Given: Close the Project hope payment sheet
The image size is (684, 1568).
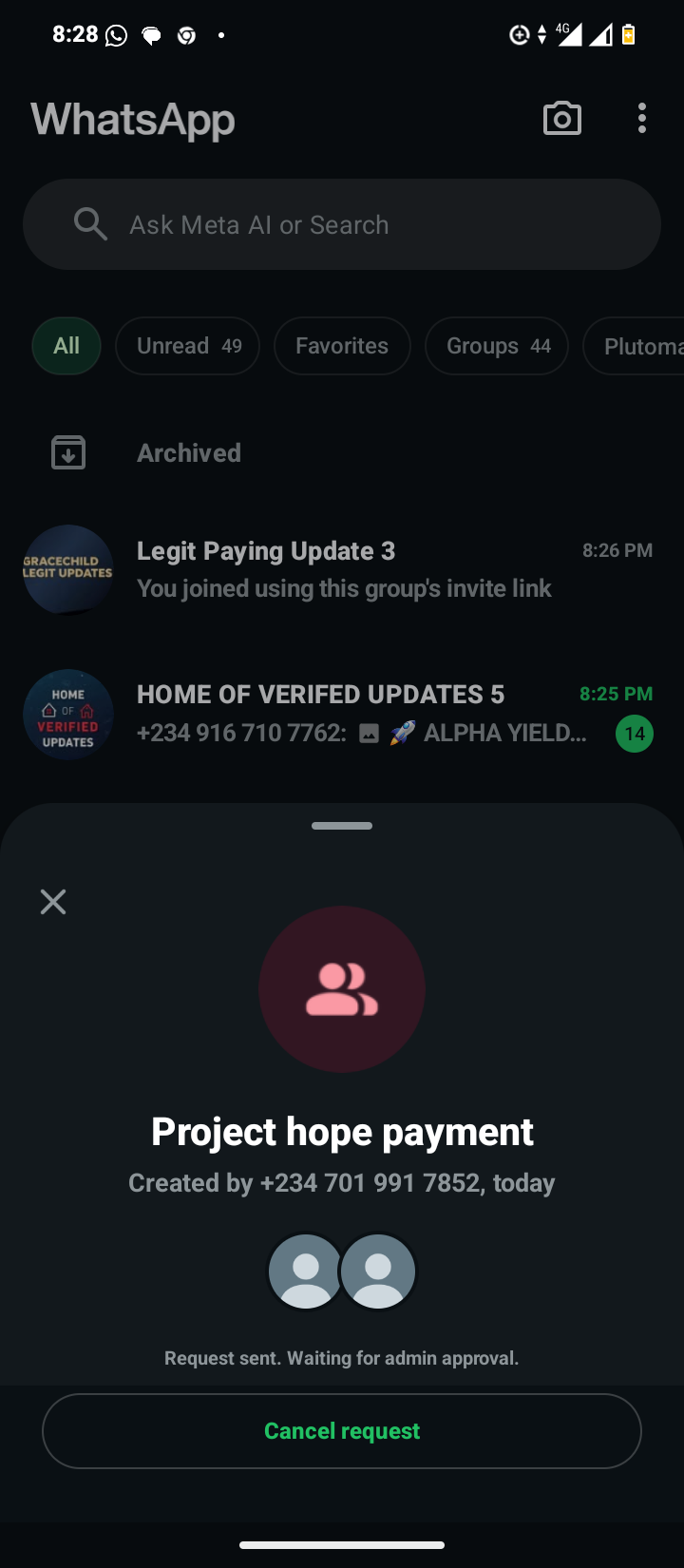Looking at the screenshot, I should click(53, 902).
